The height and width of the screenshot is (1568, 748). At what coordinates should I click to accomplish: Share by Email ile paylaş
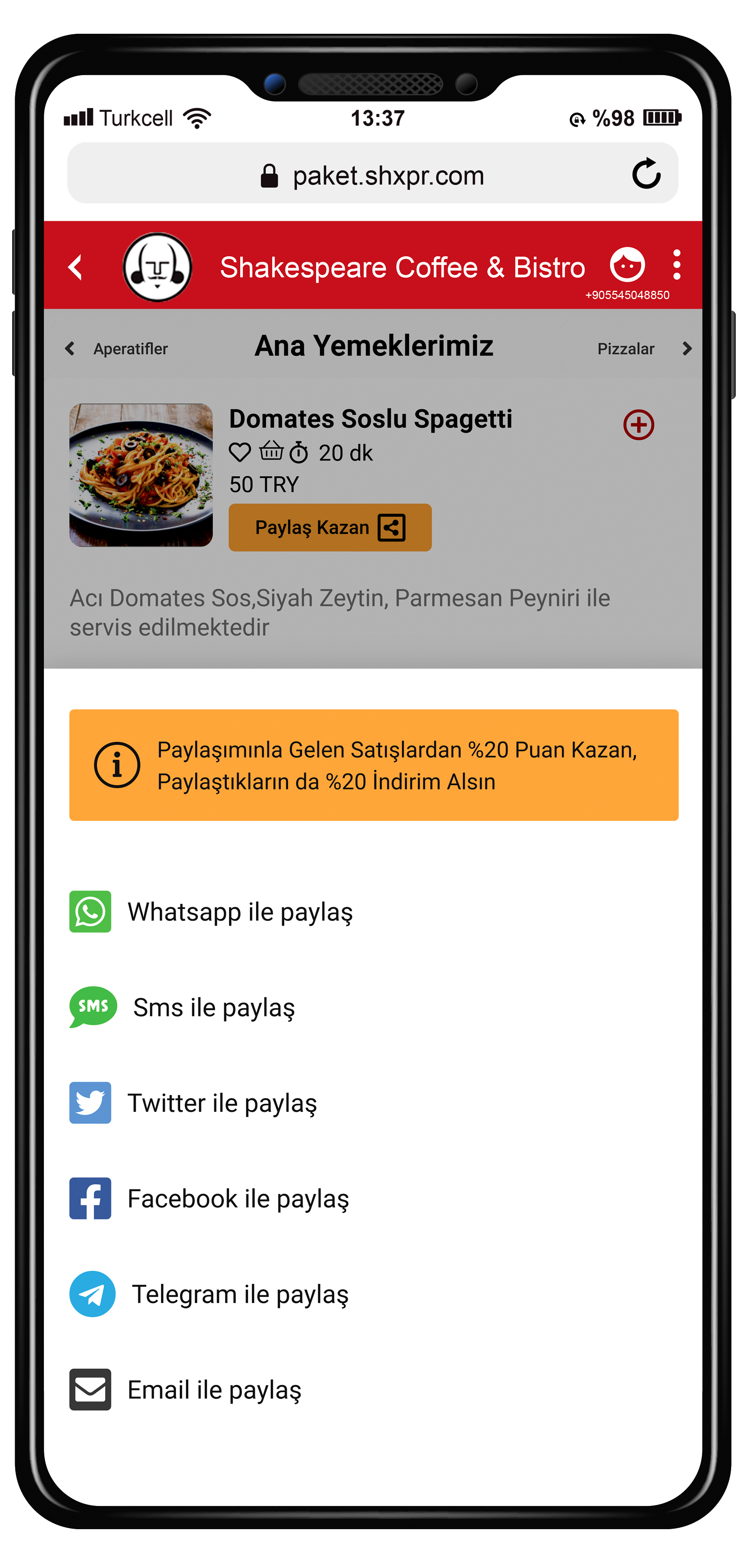click(186, 1389)
